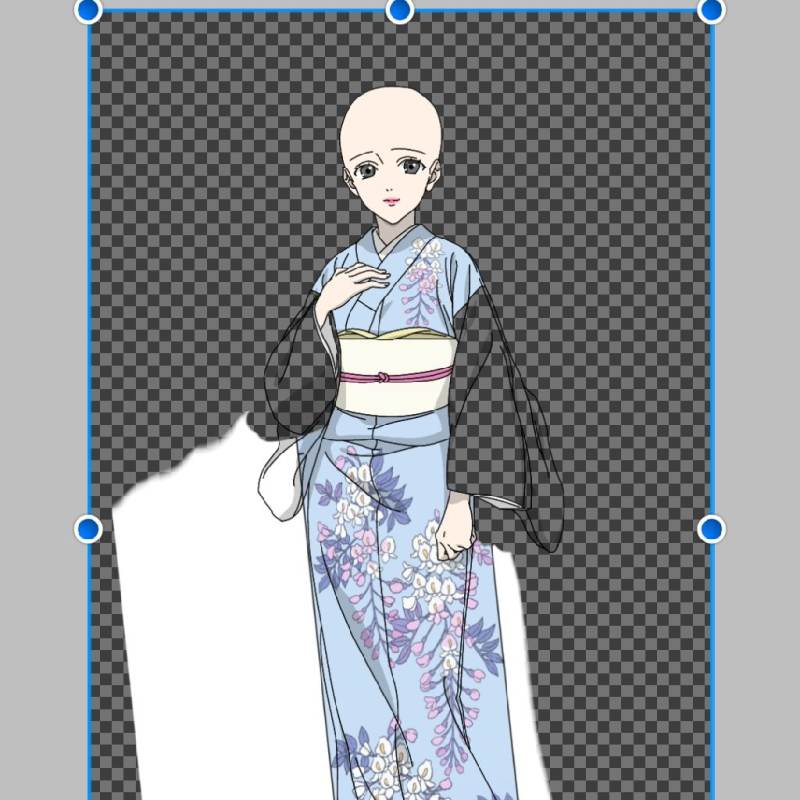Viewport: 800px width, 800px height.
Task: Tap the top-center resize handle
Action: (x=400, y=11)
